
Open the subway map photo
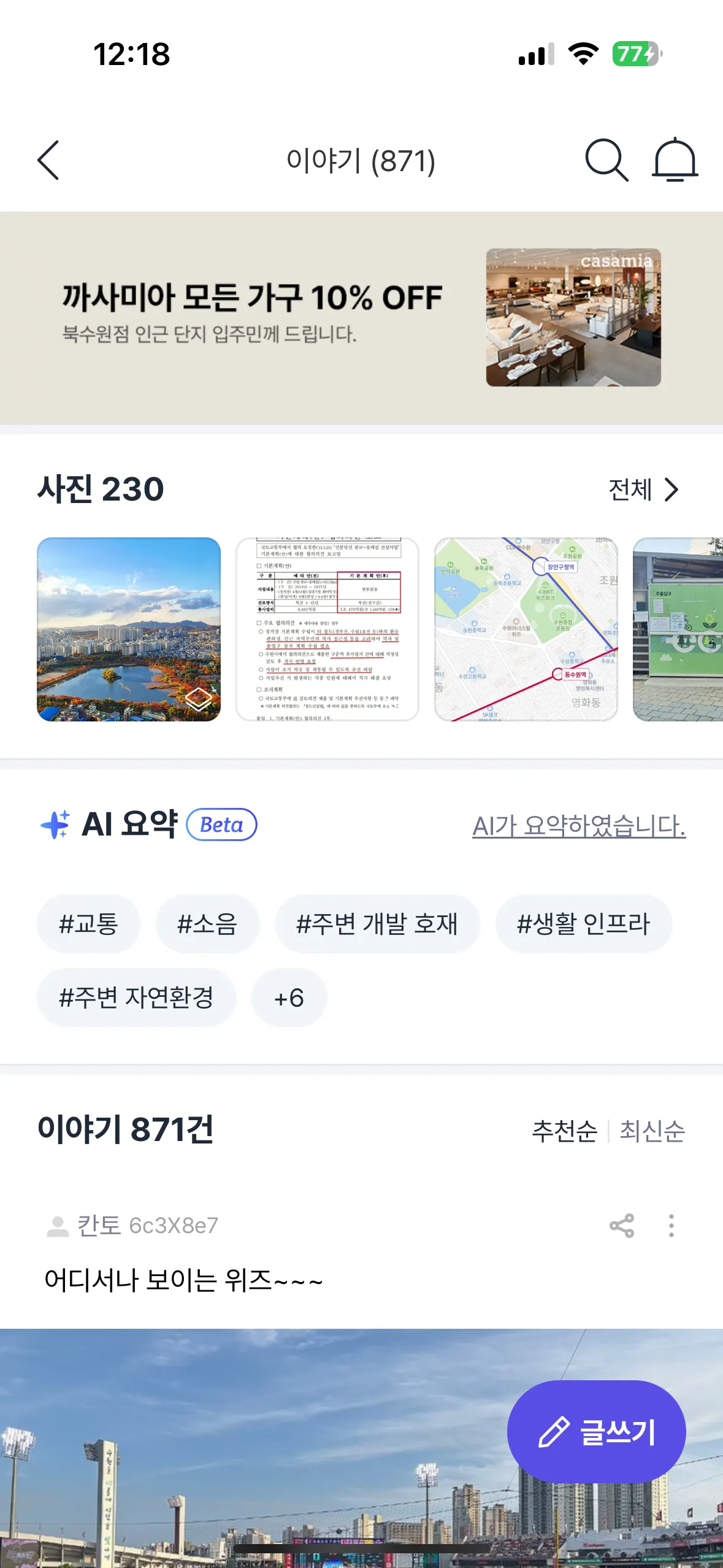tap(526, 629)
